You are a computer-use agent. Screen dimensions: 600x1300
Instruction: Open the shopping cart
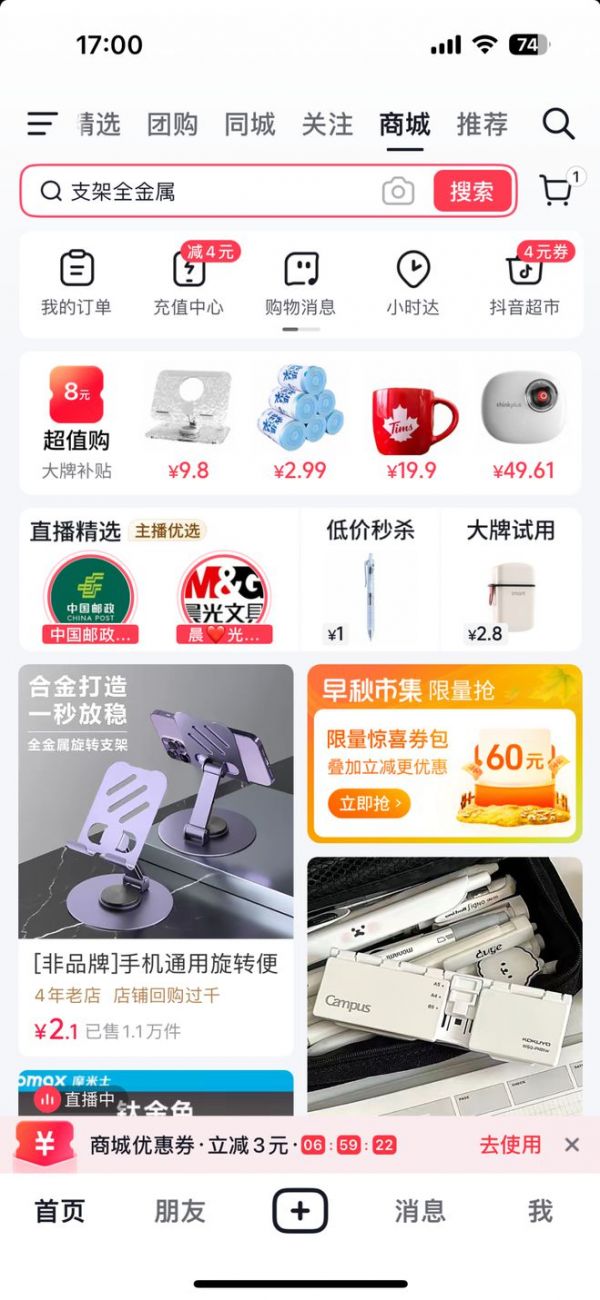[x=556, y=190]
